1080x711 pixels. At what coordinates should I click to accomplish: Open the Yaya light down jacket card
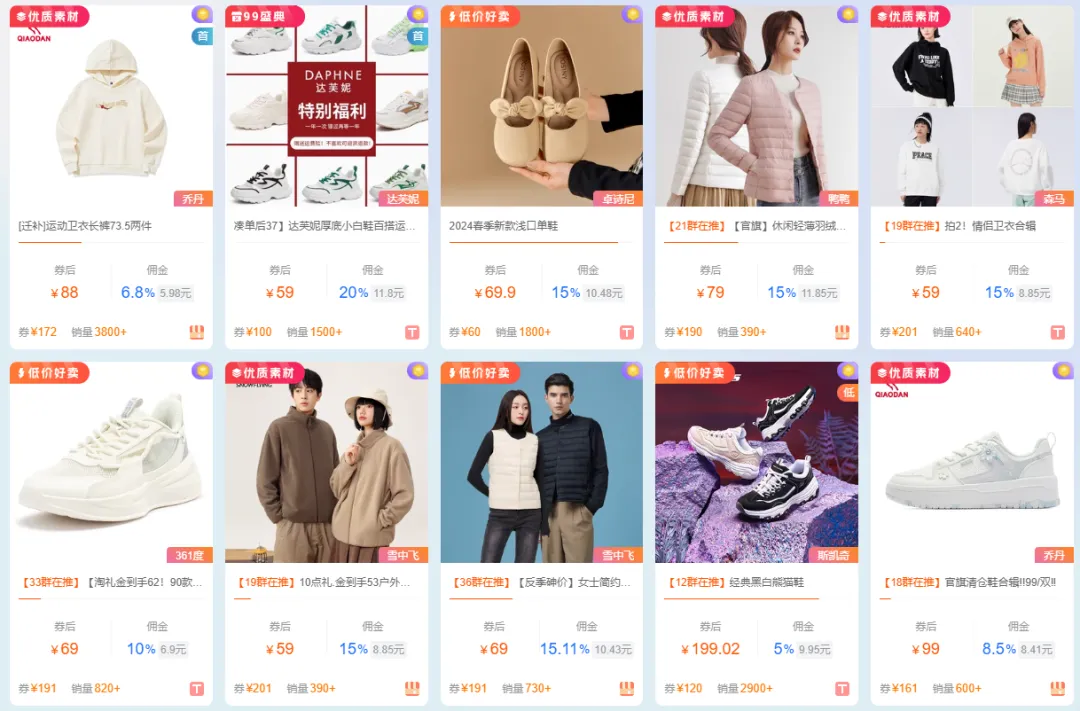[x=757, y=110]
